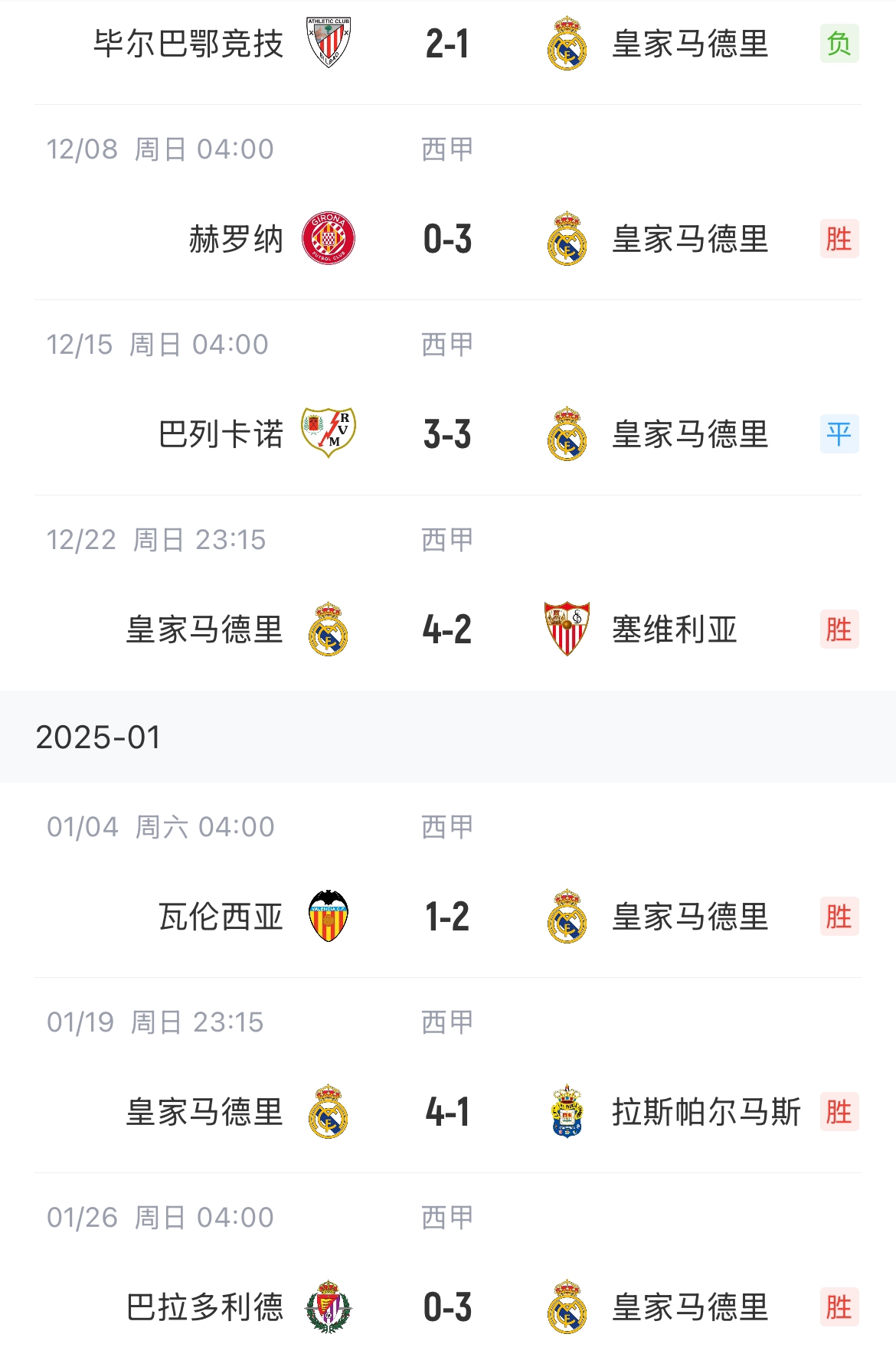This screenshot has height=1357, width=896.
Task: Click the Real Madrid crest beside 皇家马德里
Action: pyautogui.click(x=567, y=44)
